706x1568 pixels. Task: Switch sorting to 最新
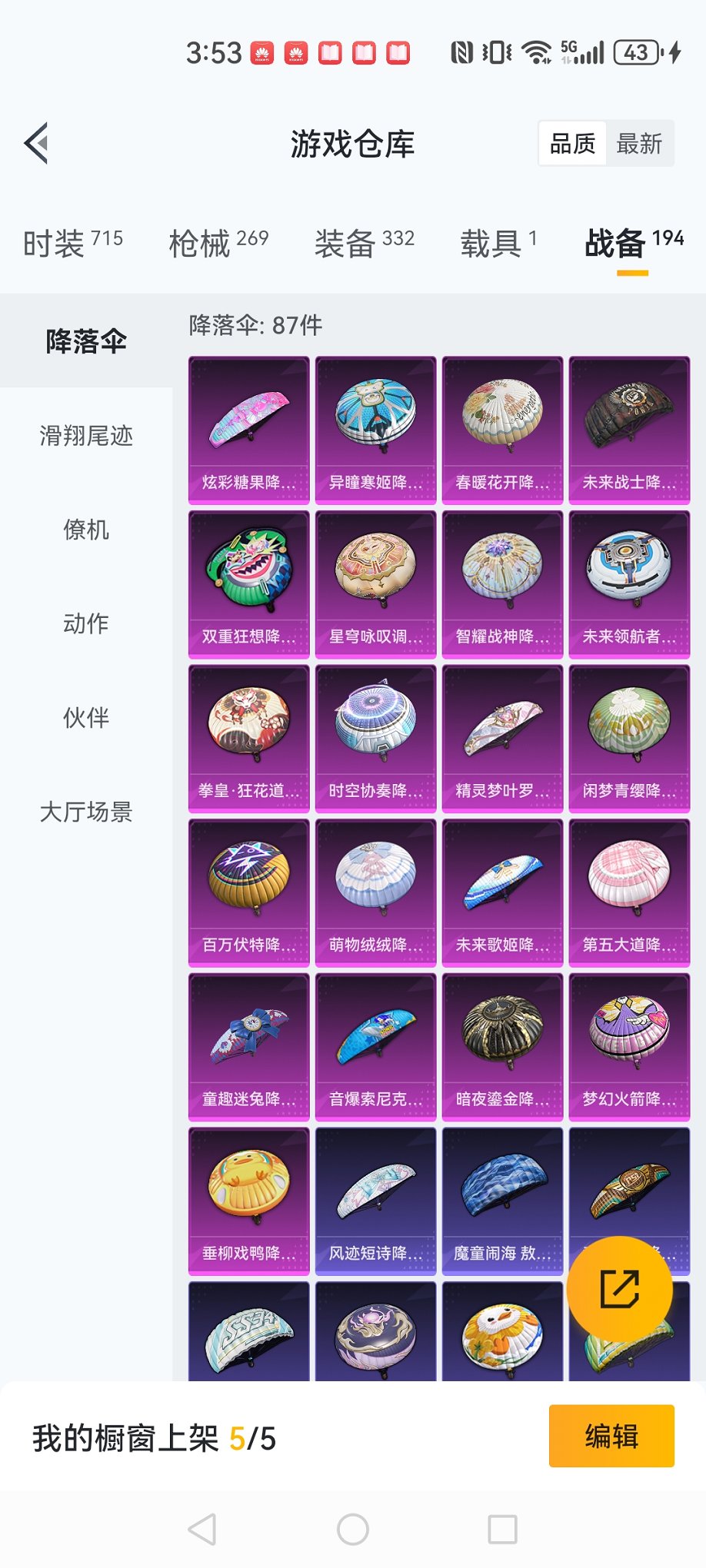pos(641,144)
